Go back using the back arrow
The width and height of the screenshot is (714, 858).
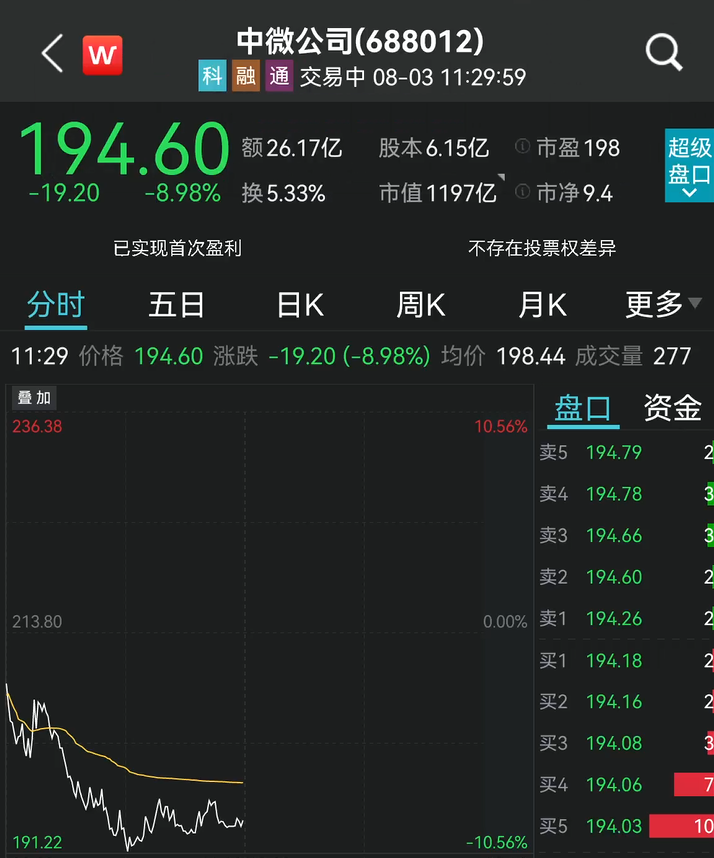click(x=52, y=53)
